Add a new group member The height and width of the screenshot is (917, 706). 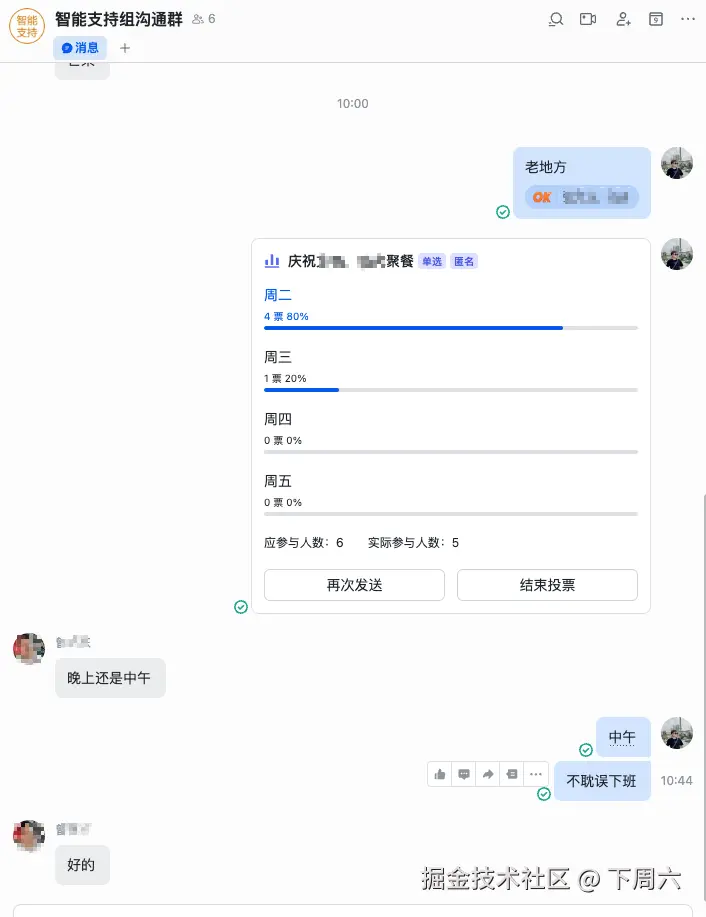click(623, 19)
